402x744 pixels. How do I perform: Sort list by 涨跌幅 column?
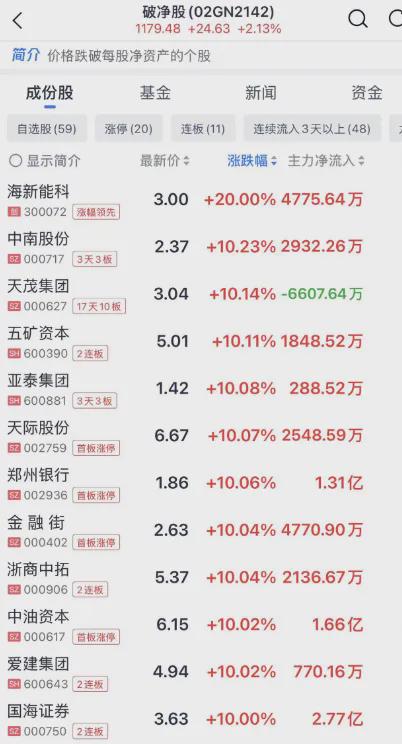(252, 161)
